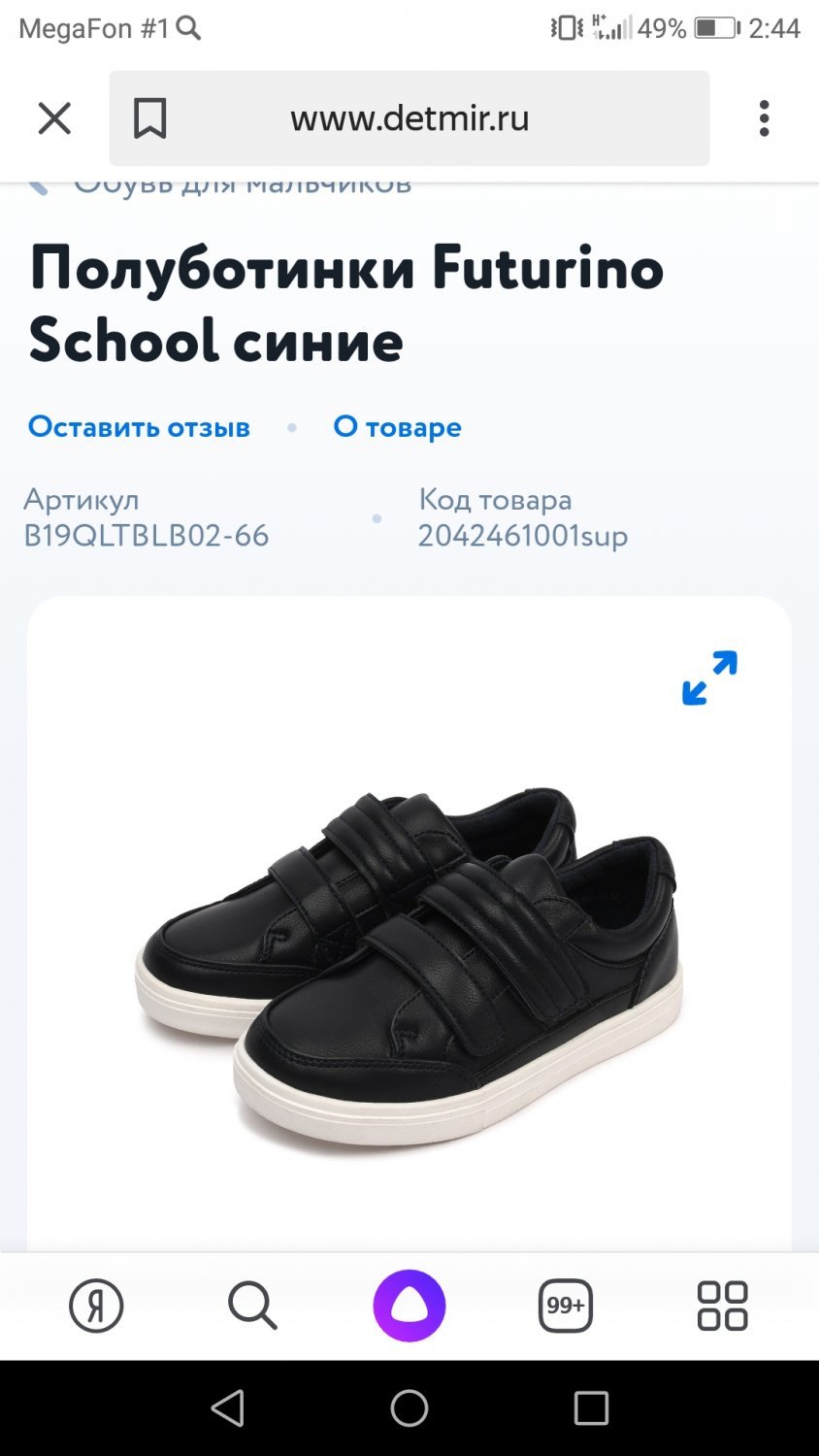Open the services grid menu
Screen dimensions: 819x1456
coord(723,1306)
